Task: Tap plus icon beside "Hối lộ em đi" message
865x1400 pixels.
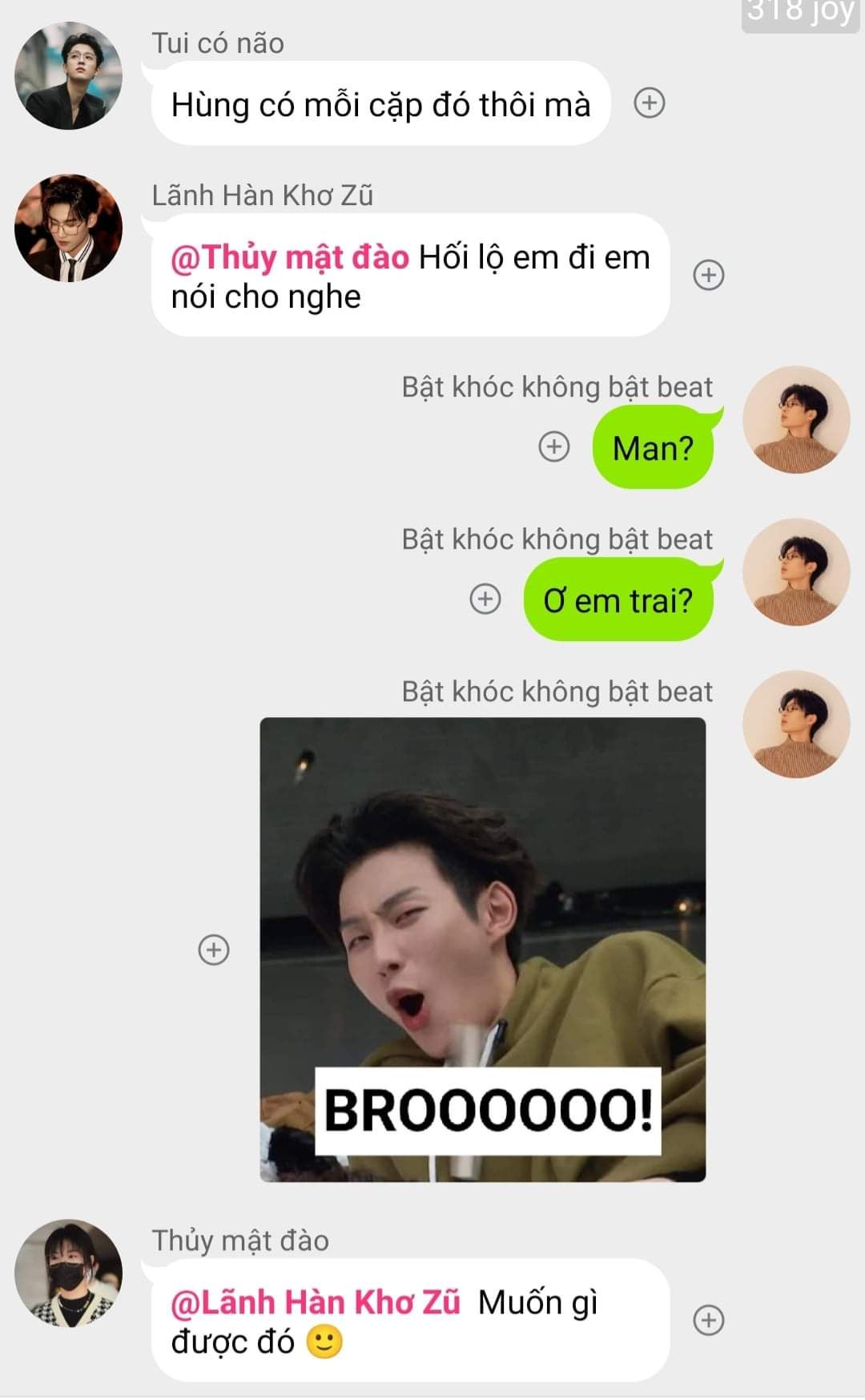Action: tap(708, 275)
